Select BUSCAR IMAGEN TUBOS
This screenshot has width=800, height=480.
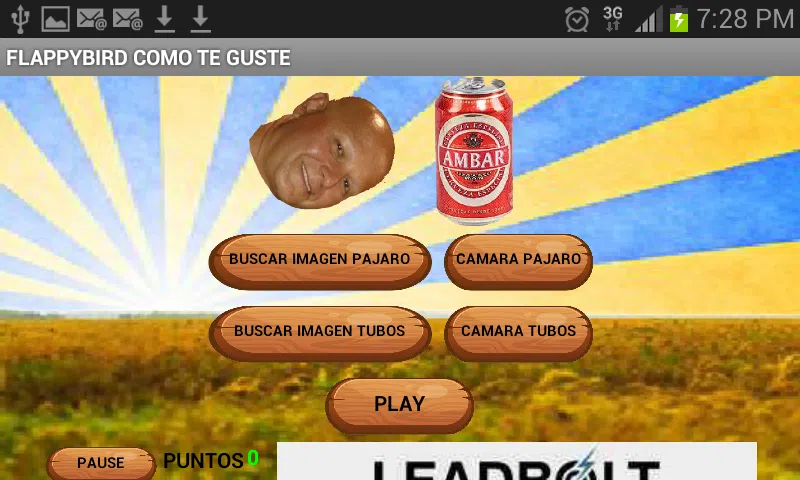(319, 331)
